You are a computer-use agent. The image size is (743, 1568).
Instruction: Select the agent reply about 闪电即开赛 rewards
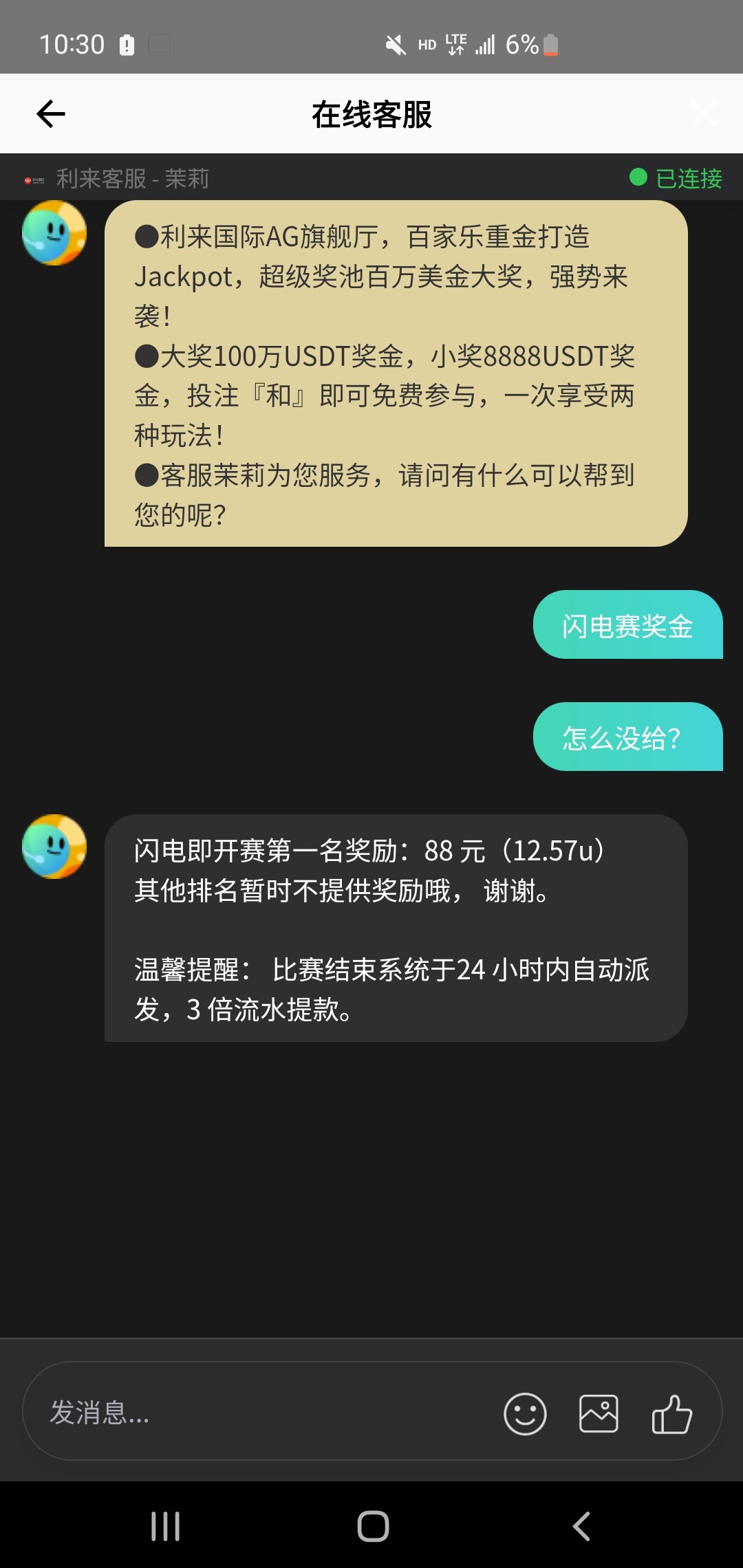click(394, 928)
